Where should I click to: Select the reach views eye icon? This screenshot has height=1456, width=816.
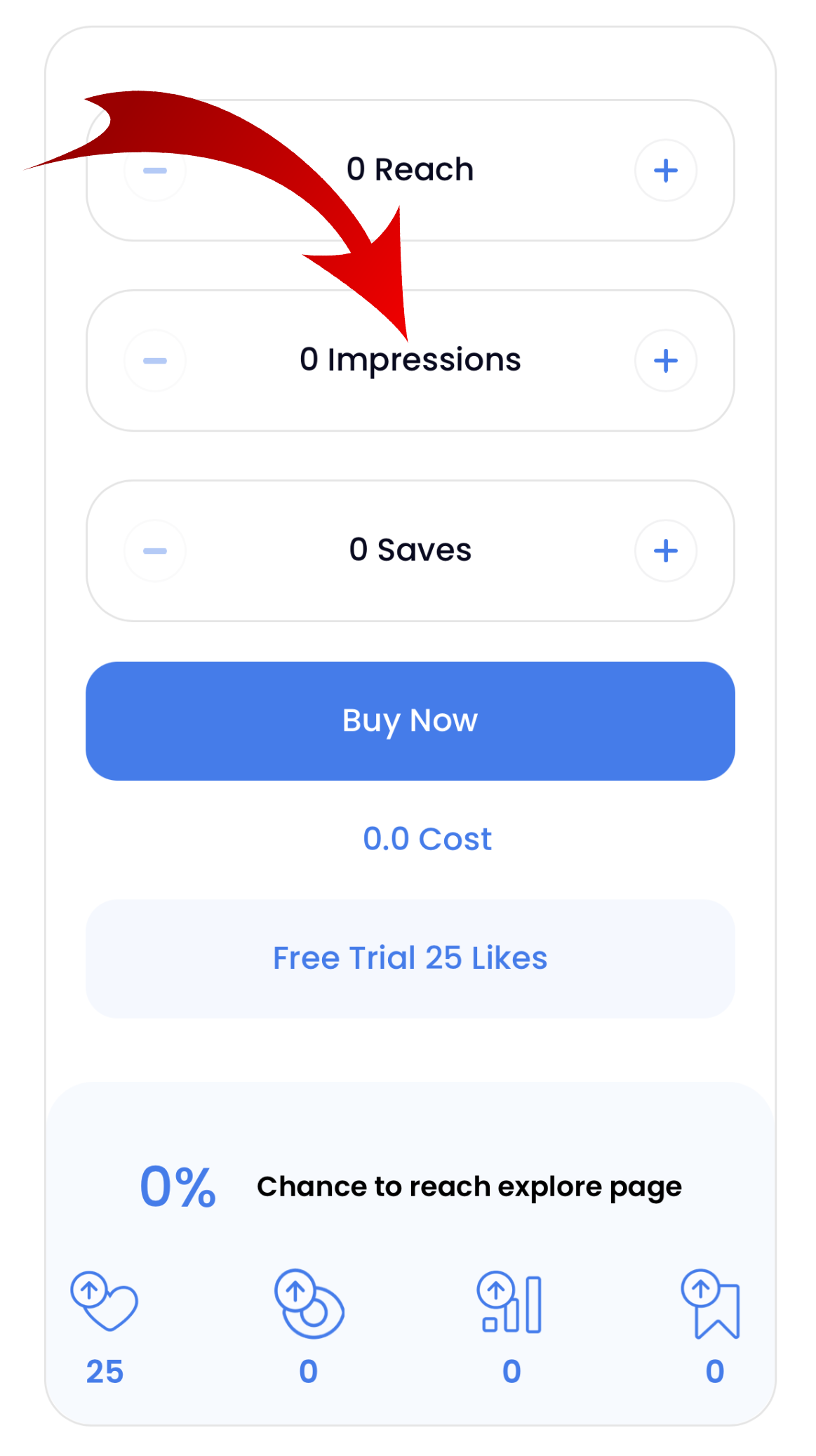(307, 1308)
